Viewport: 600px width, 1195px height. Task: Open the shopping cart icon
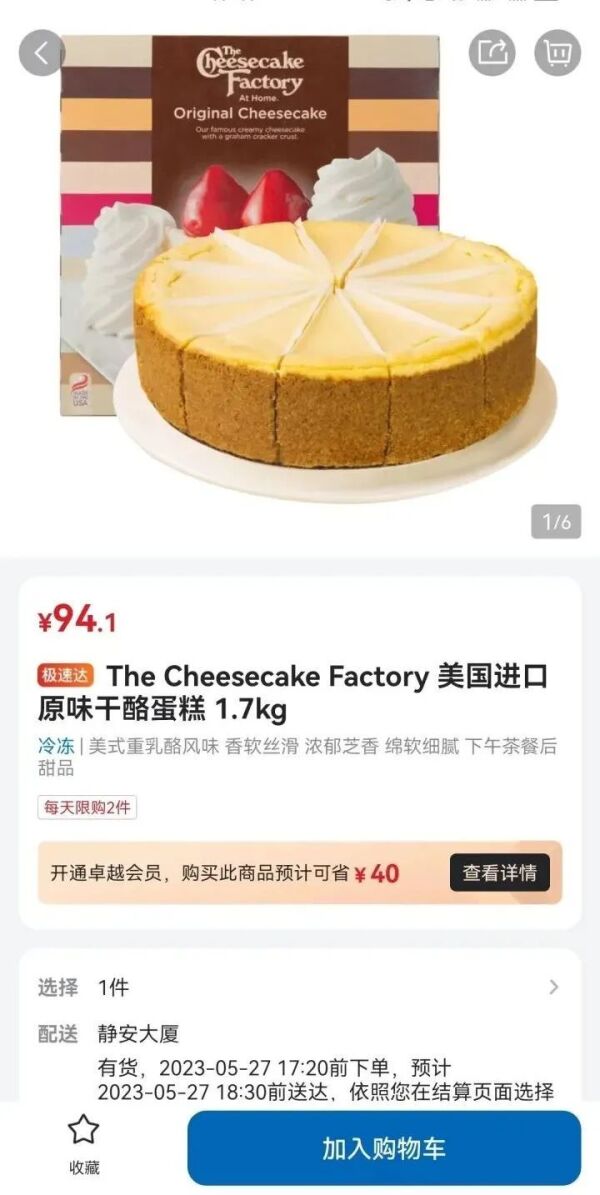tap(557, 53)
